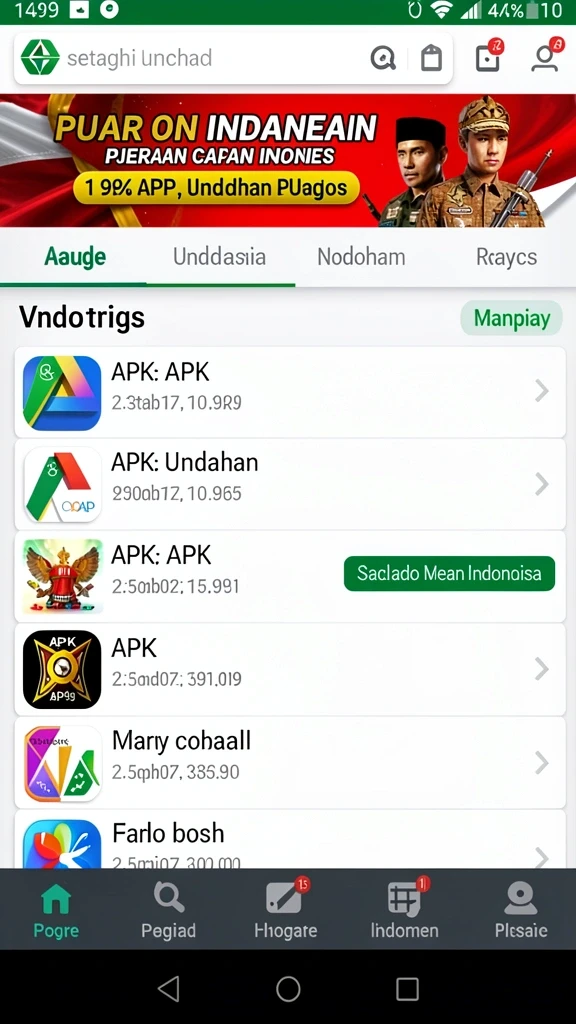This screenshot has width=576, height=1024.
Task: Go to Pegiad in bottom navigation
Action: click(168, 909)
